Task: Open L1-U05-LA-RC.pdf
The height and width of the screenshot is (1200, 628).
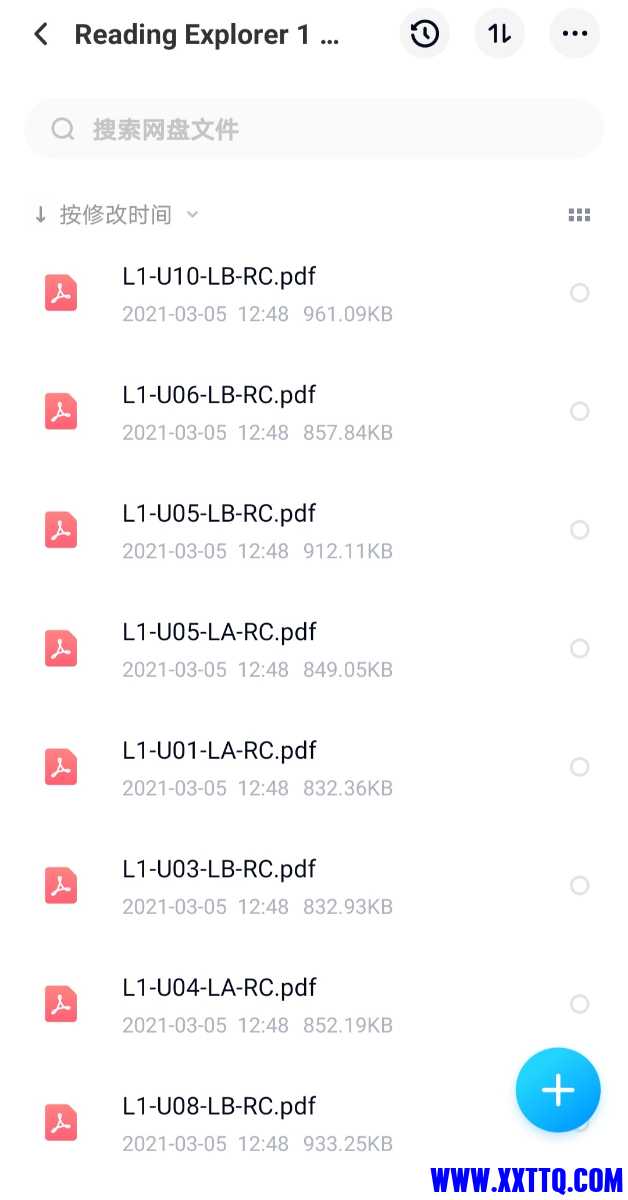Action: tap(219, 632)
